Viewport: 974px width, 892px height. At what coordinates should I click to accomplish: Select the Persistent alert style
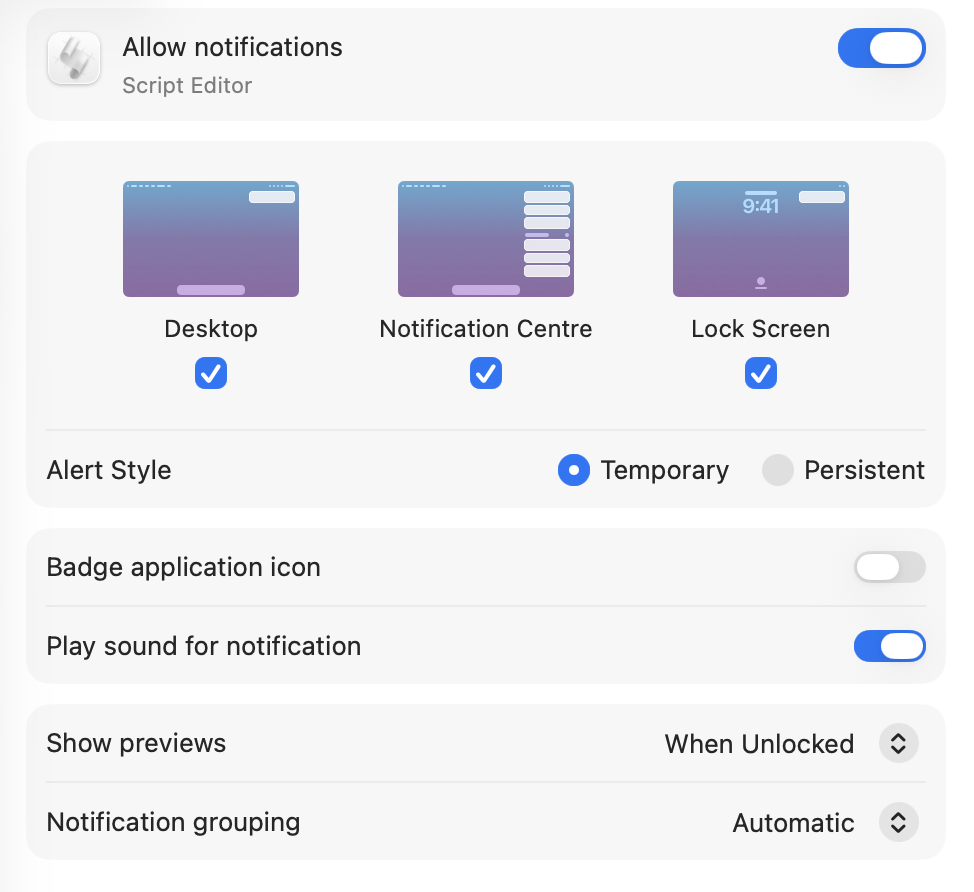click(778, 470)
